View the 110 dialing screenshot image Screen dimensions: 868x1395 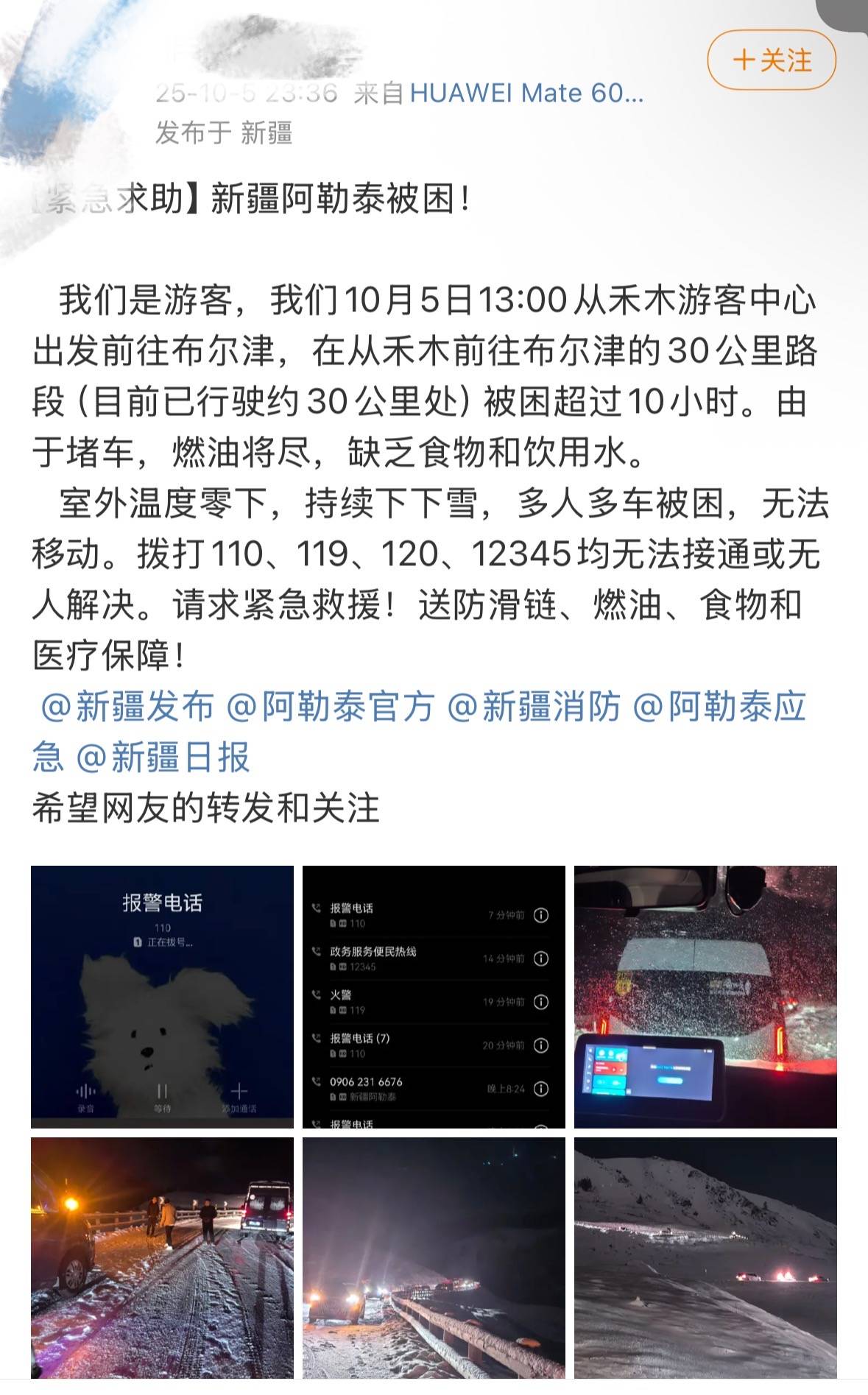point(162,996)
